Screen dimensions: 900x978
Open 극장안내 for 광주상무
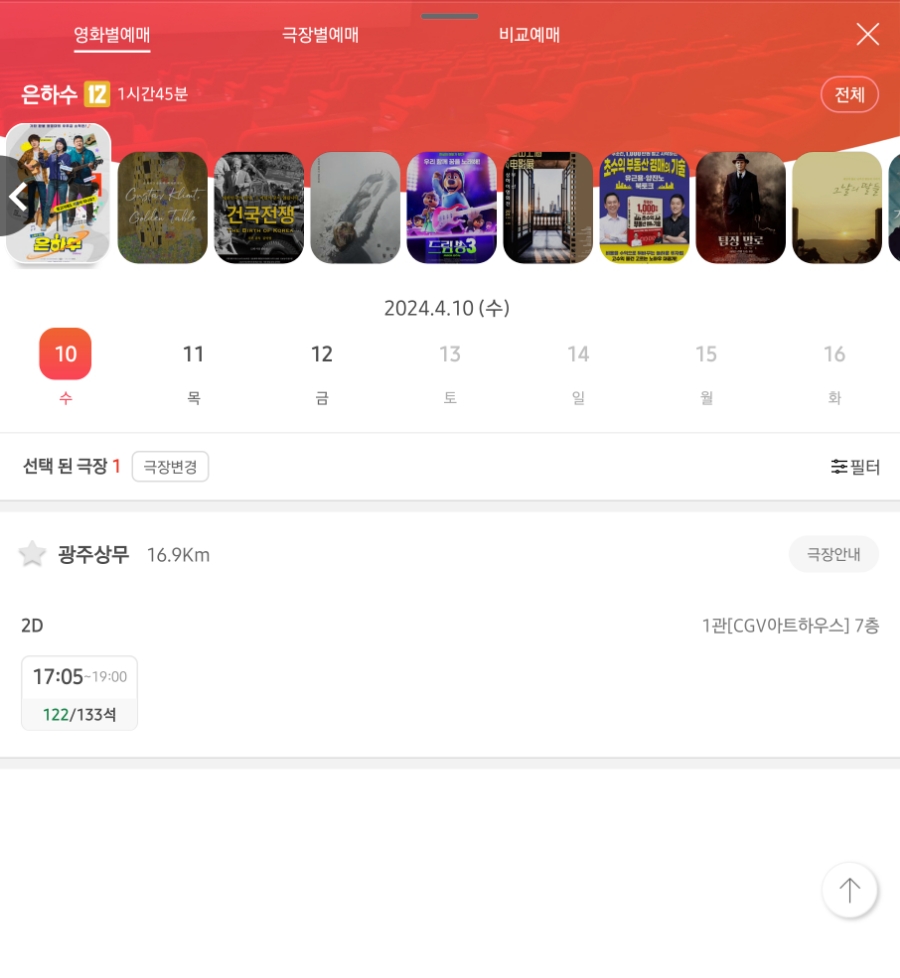point(833,554)
